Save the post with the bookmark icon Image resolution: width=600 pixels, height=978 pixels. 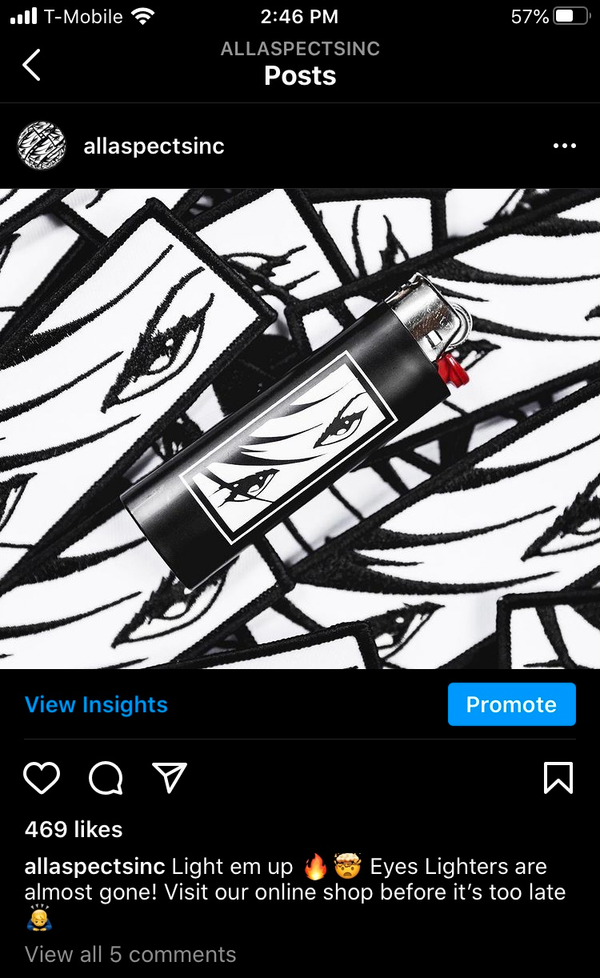(558, 777)
